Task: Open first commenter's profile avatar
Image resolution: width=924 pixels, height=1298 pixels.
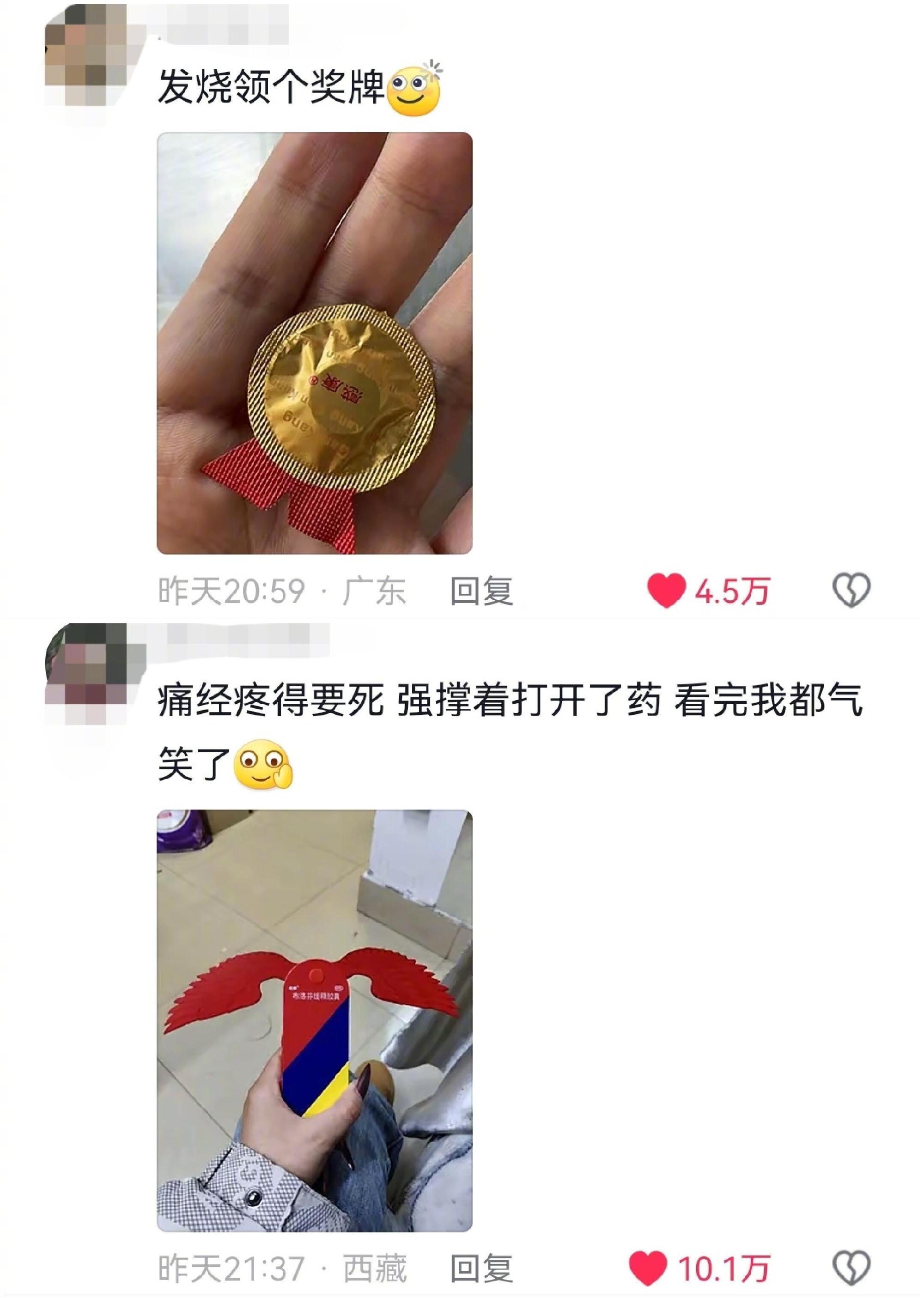Action: click(x=85, y=56)
